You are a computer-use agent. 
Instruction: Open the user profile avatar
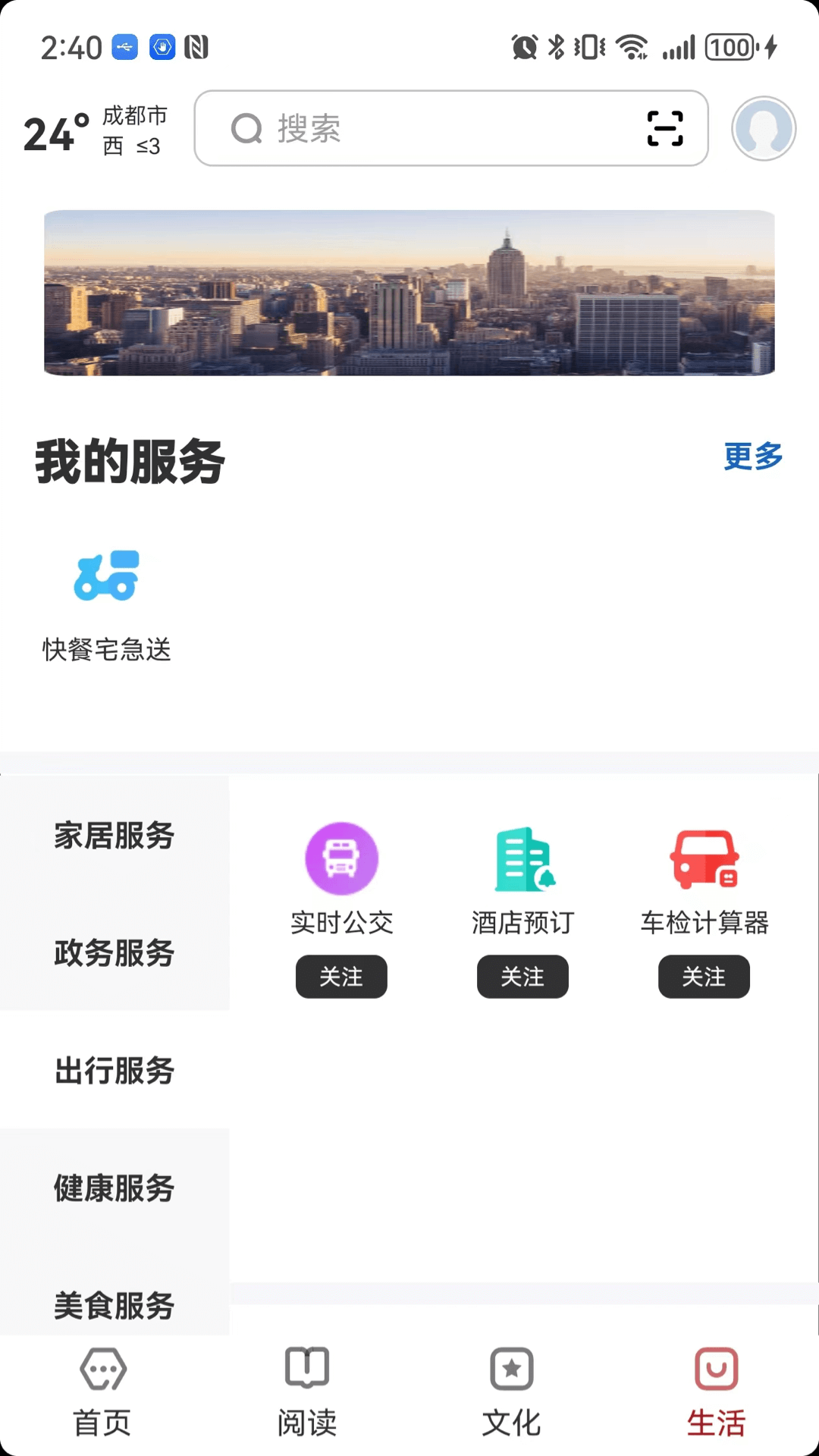click(x=764, y=129)
